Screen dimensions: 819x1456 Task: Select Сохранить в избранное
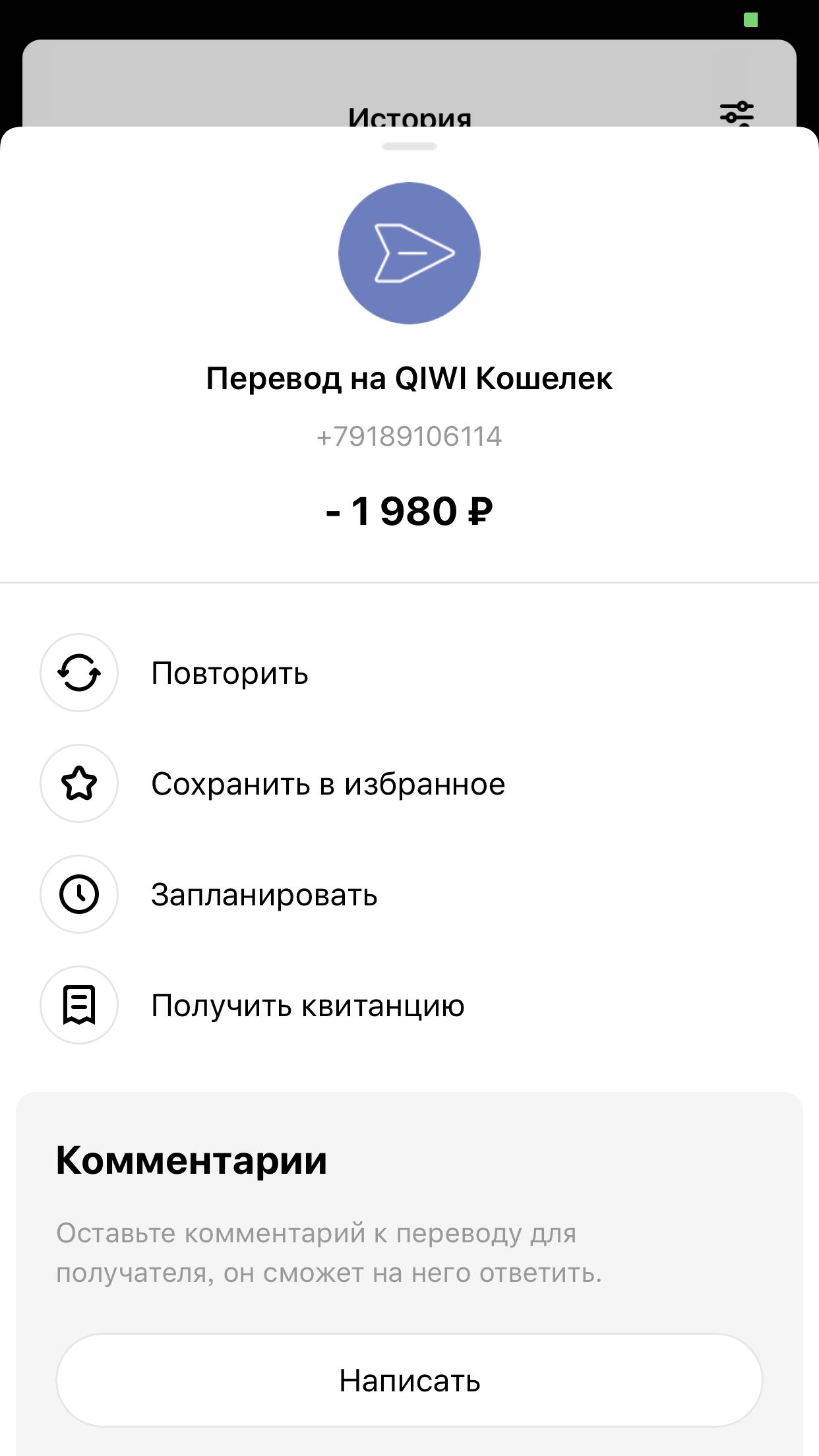[328, 784]
